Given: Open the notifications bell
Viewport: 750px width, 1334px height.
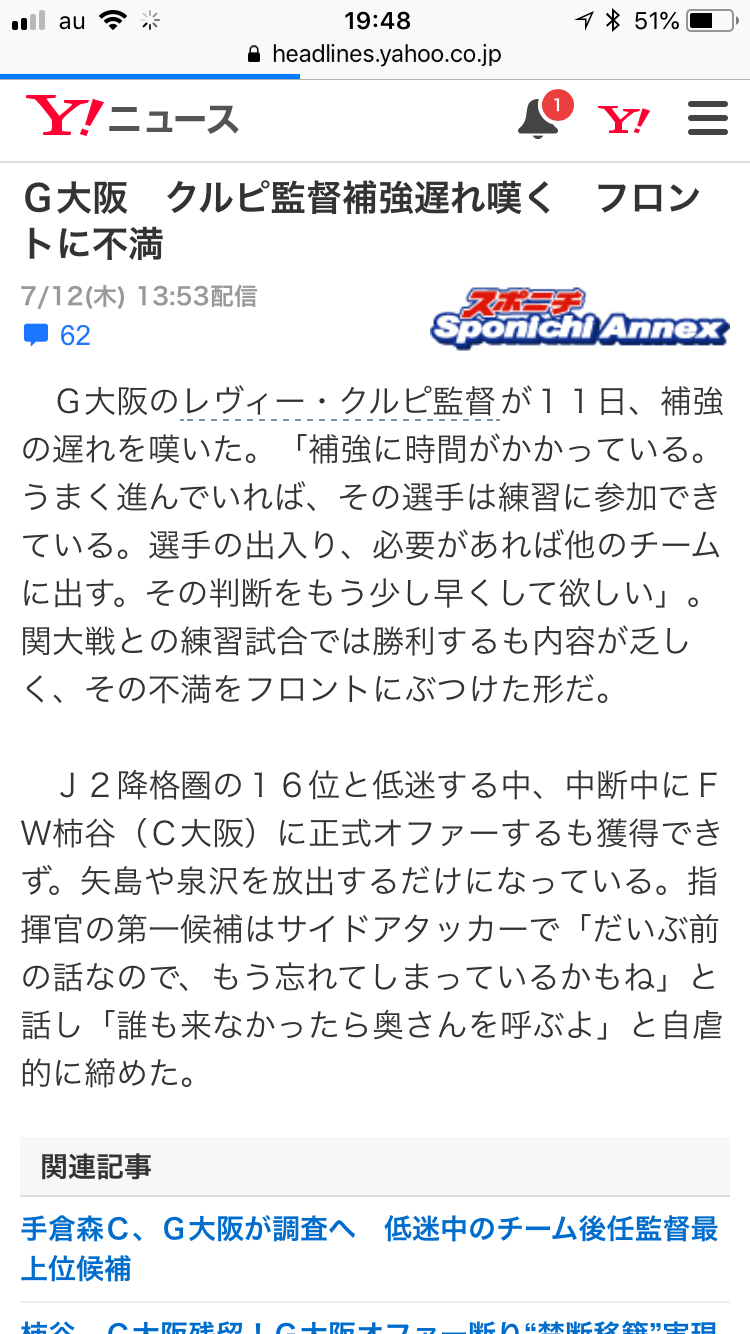Looking at the screenshot, I should click(538, 119).
